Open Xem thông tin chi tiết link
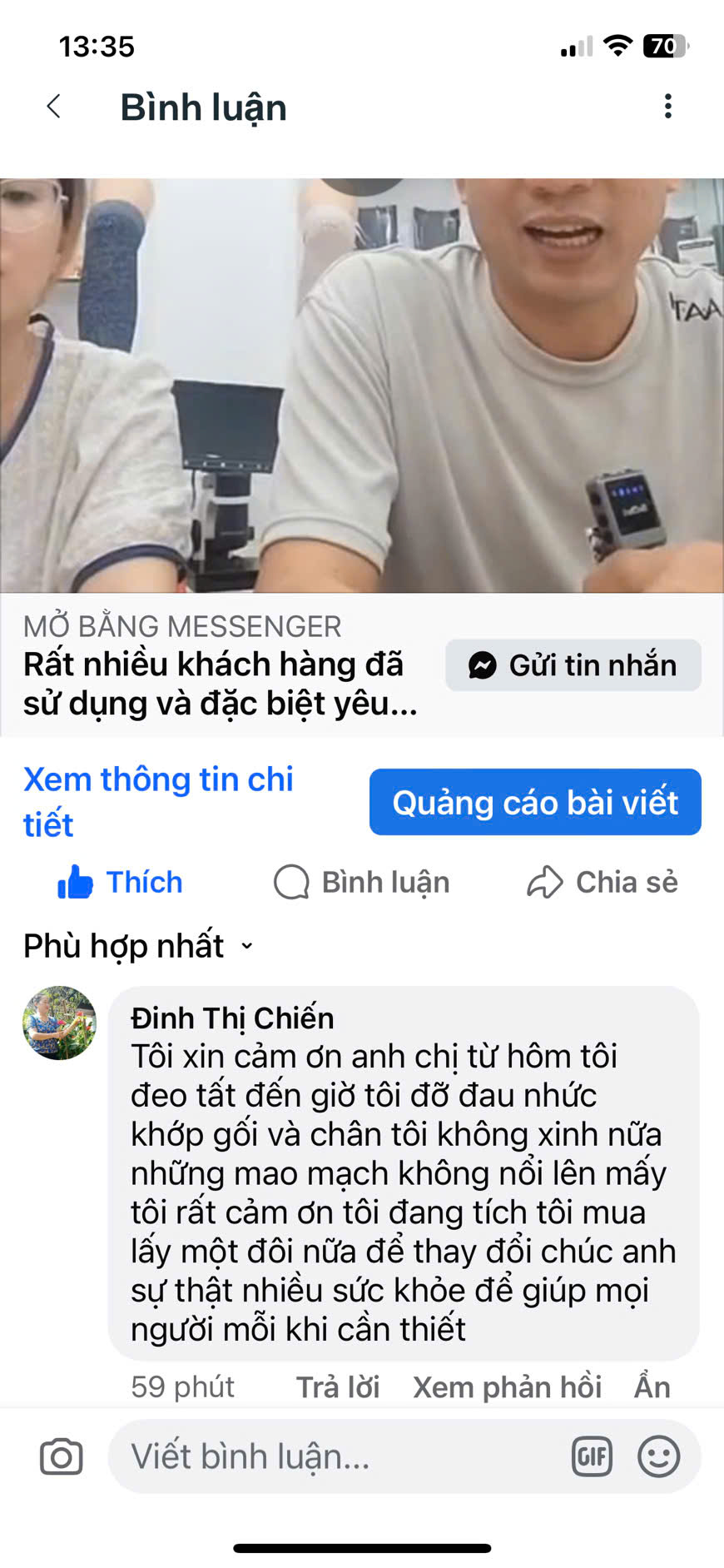The width and height of the screenshot is (724, 1568). click(158, 799)
